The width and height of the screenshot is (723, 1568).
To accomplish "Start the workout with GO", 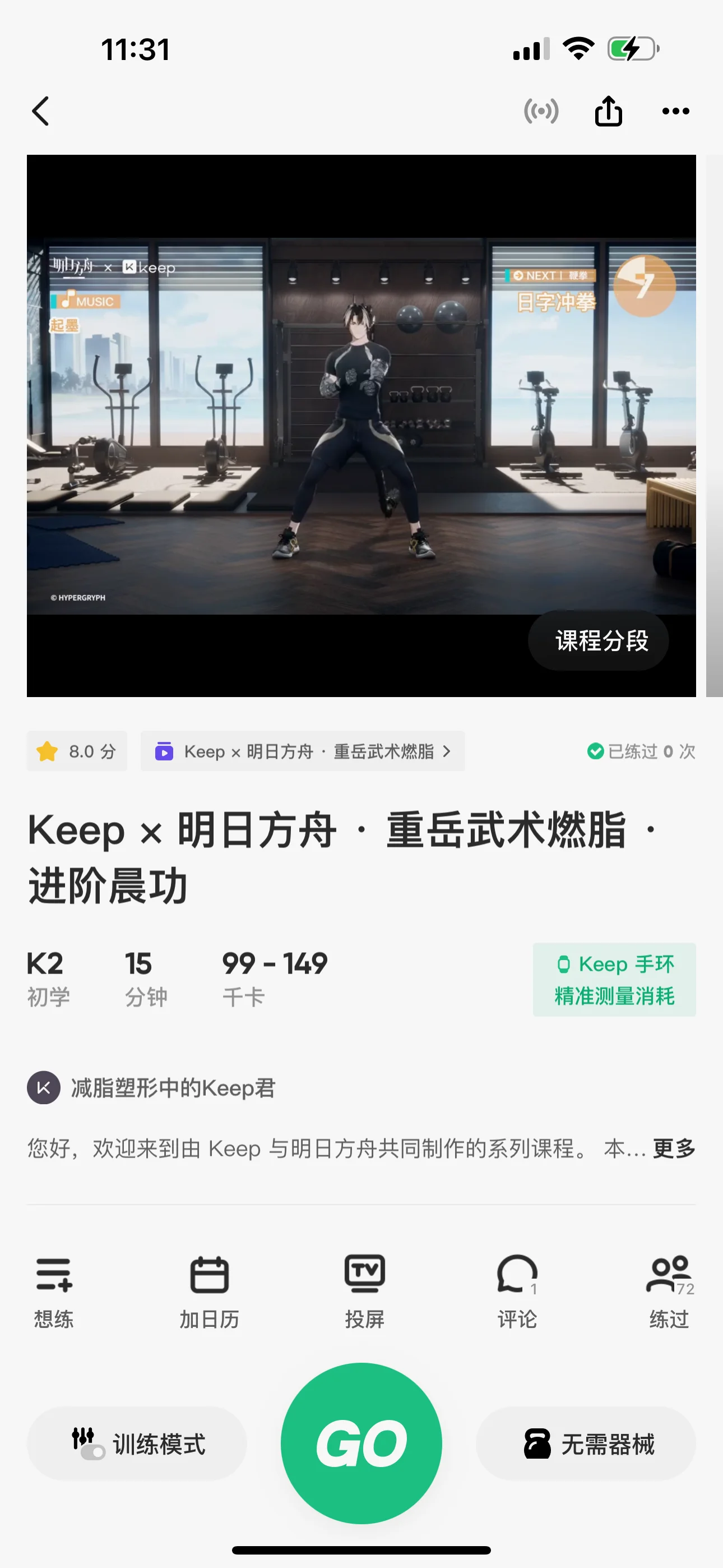I will (361, 1443).
